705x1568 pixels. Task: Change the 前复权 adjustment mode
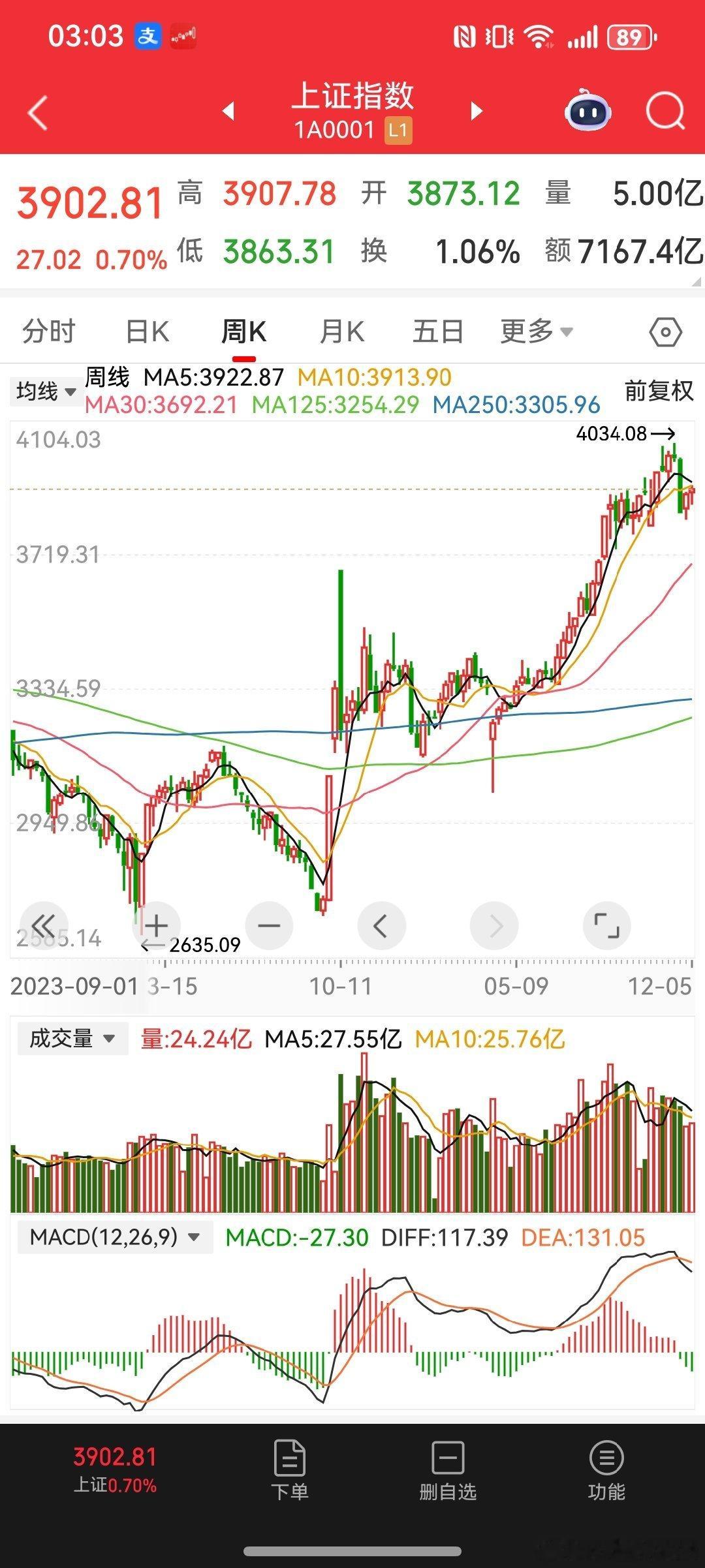pyautogui.click(x=659, y=391)
